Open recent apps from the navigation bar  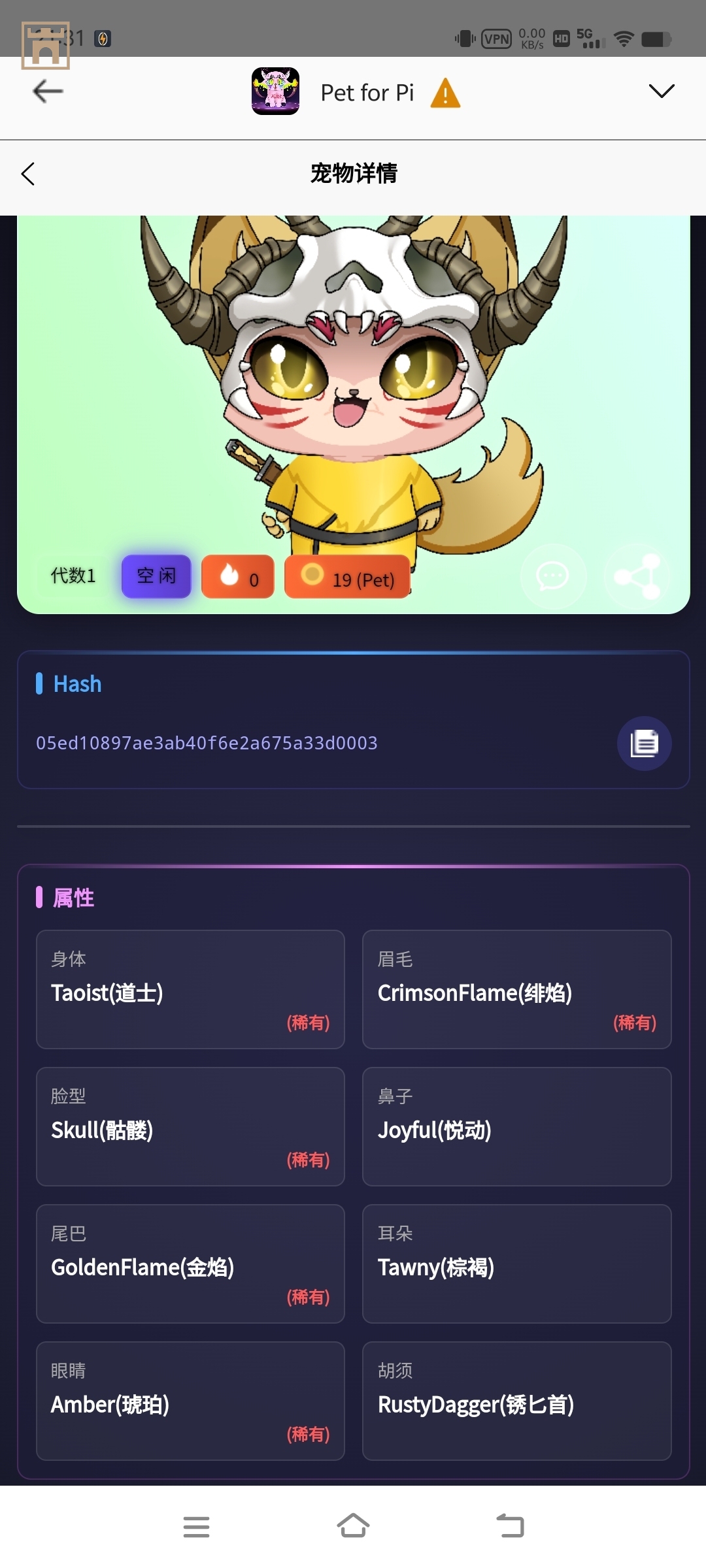pos(196,1526)
